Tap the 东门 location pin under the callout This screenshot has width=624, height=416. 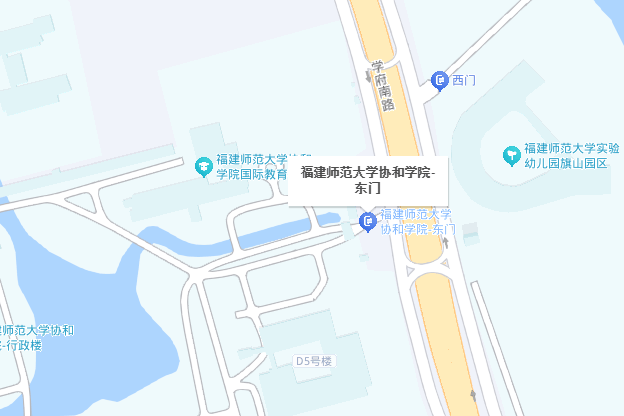click(x=367, y=220)
